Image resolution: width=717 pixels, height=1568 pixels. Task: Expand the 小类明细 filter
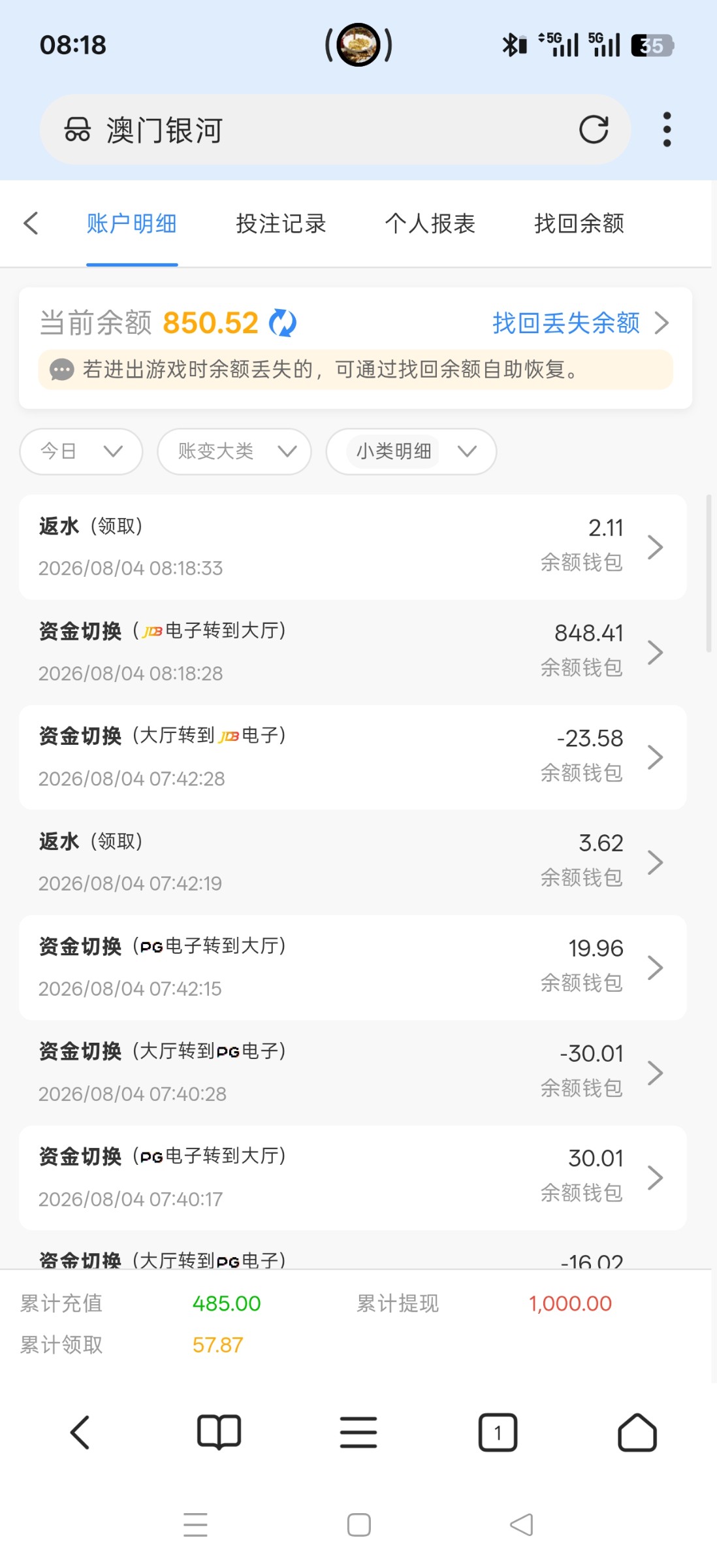click(x=411, y=451)
